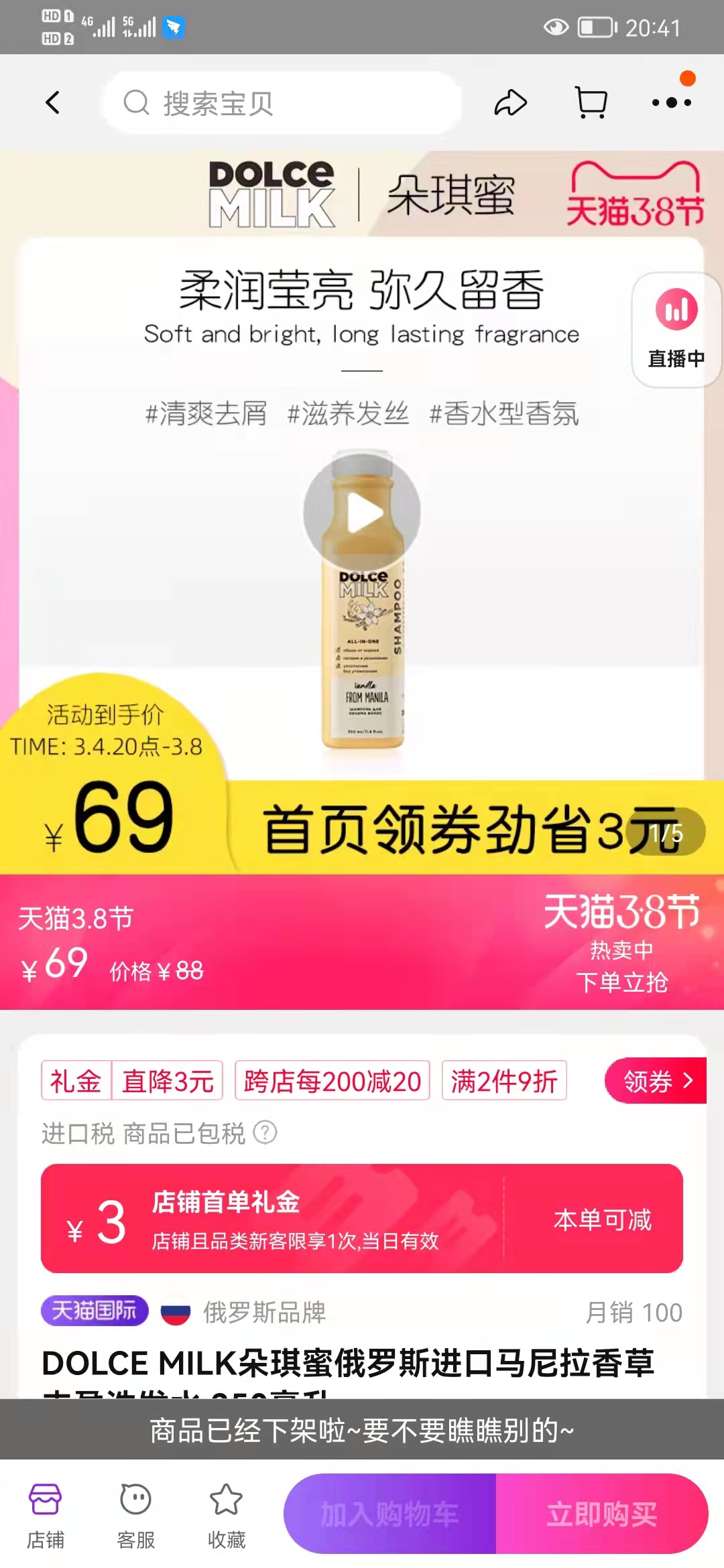Tap the 领券 coupon button
Screen dimensions: 724x1568
click(656, 1081)
